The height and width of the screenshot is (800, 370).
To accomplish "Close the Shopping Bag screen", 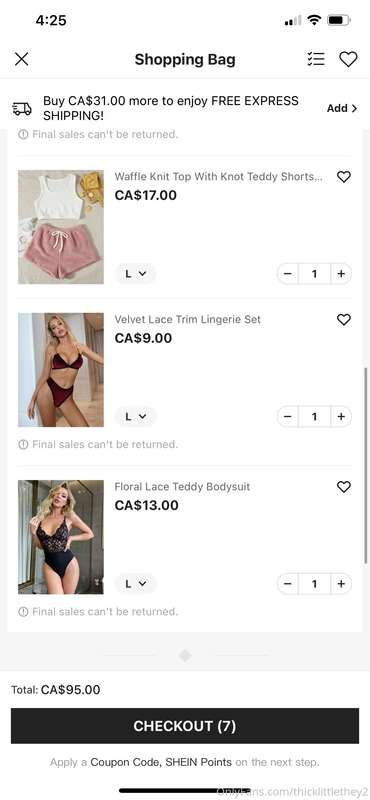I will pyautogui.click(x=21, y=59).
